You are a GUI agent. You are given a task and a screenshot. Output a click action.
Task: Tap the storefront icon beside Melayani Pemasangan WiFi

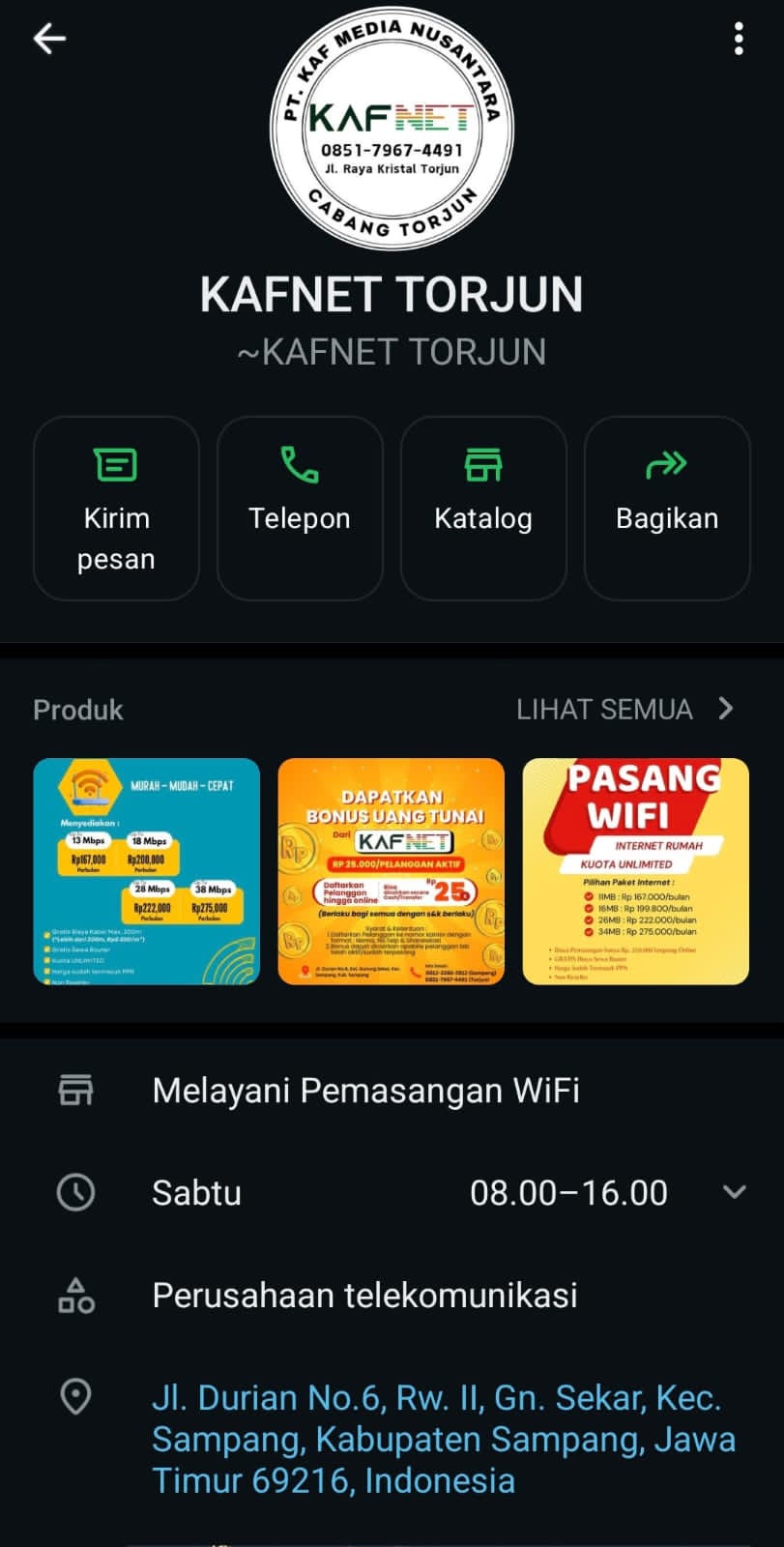[x=77, y=1090]
